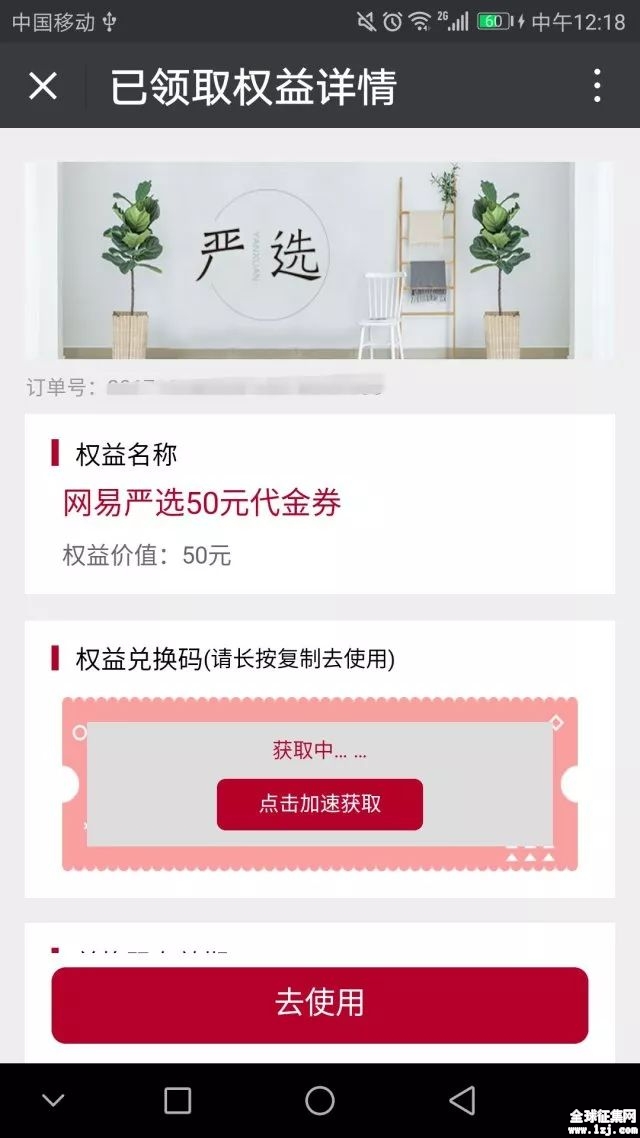Open the three-dot overflow menu
The image size is (640, 1138).
pos(597,86)
